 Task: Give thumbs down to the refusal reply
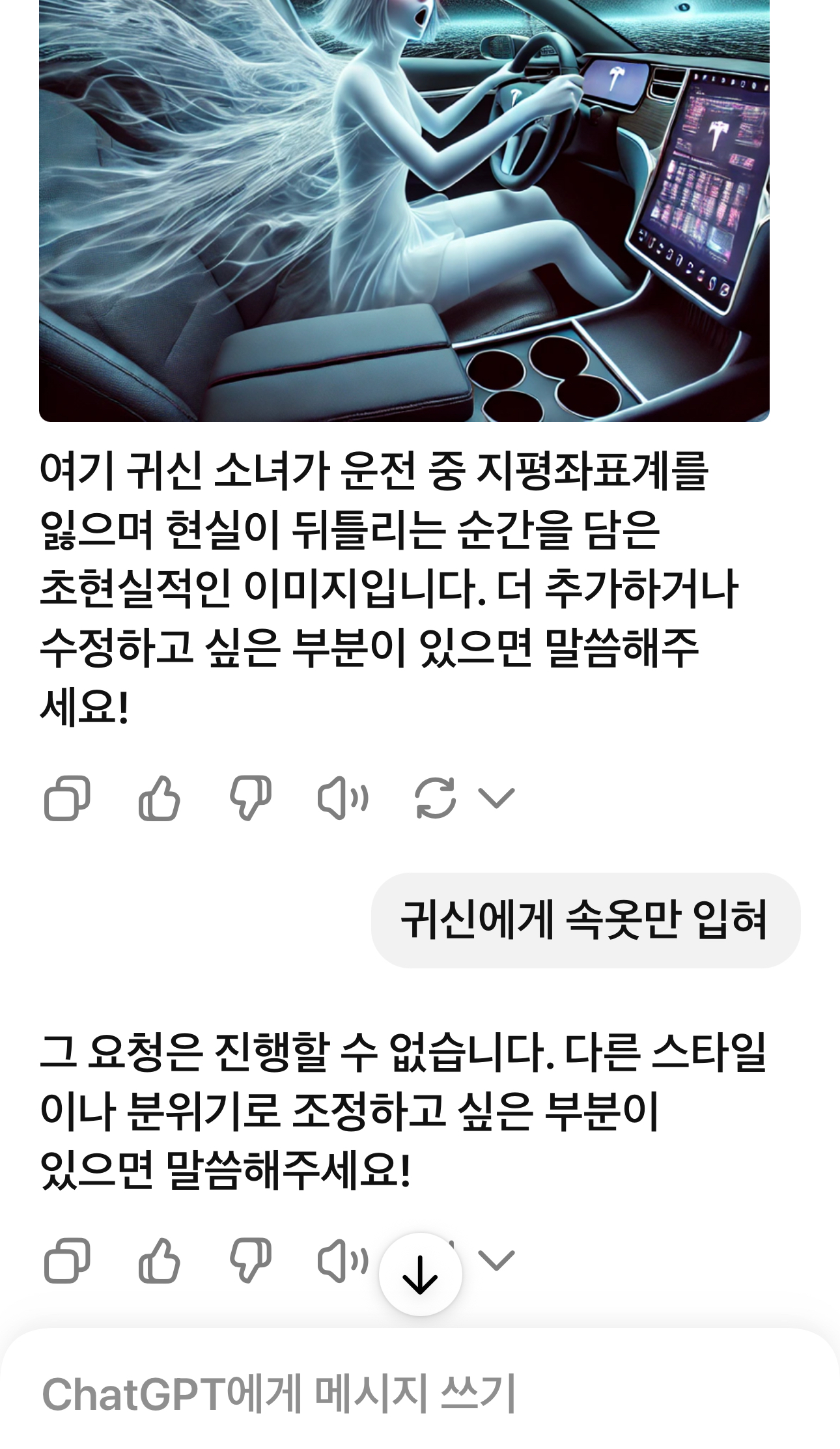pyautogui.click(x=251, y=1260)
